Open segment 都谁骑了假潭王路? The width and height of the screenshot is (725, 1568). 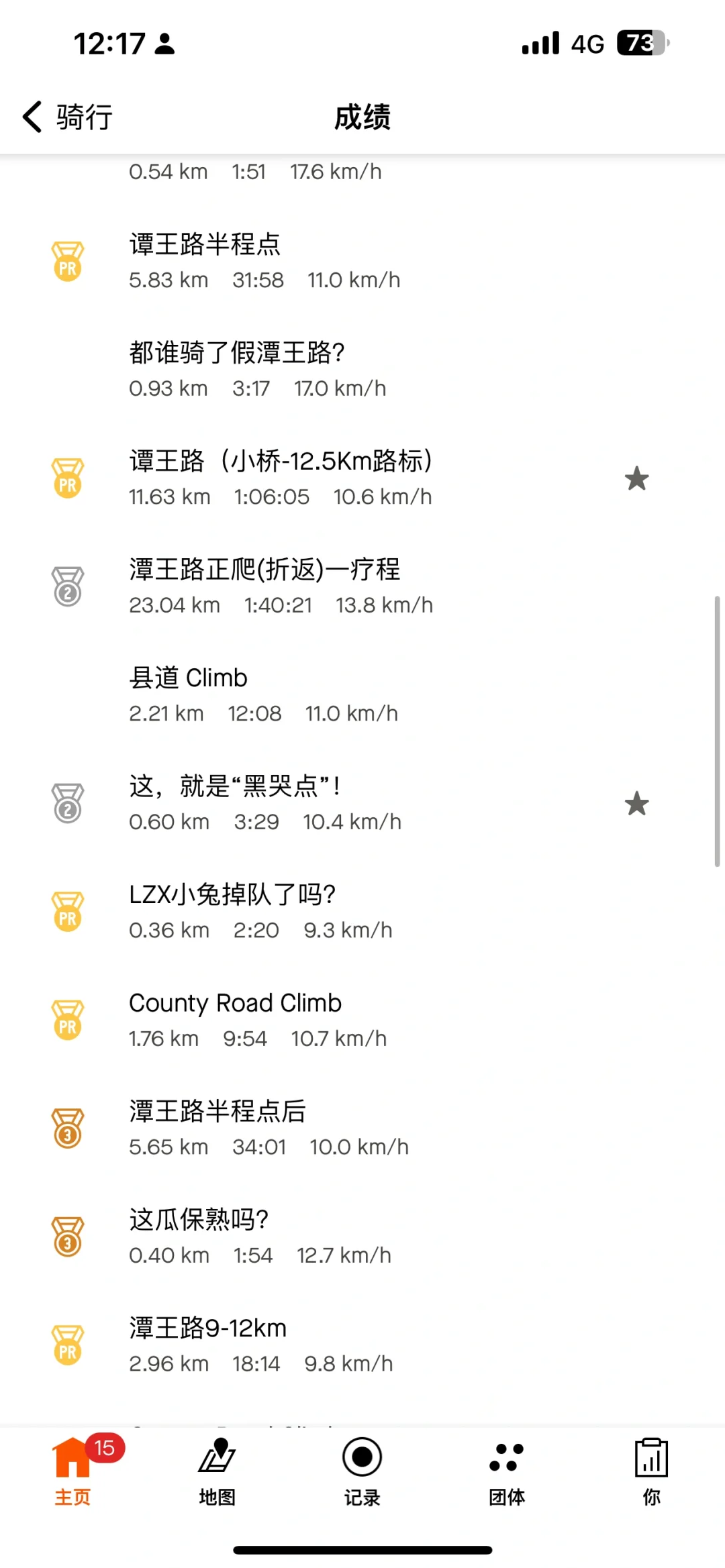point(362,370)
